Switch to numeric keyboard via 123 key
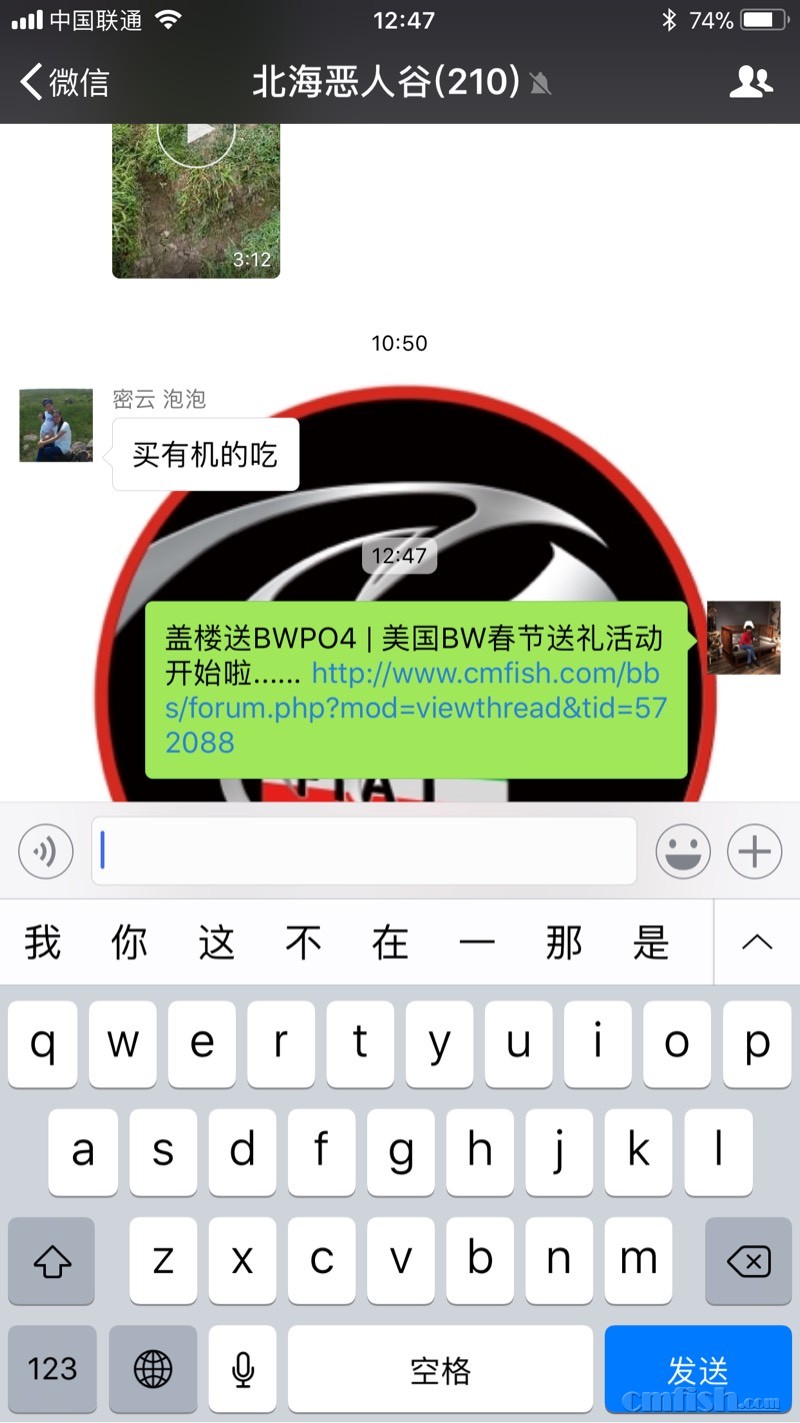Image resolution: width=800 pixels, height=1423 pixels. point(51,1369)
